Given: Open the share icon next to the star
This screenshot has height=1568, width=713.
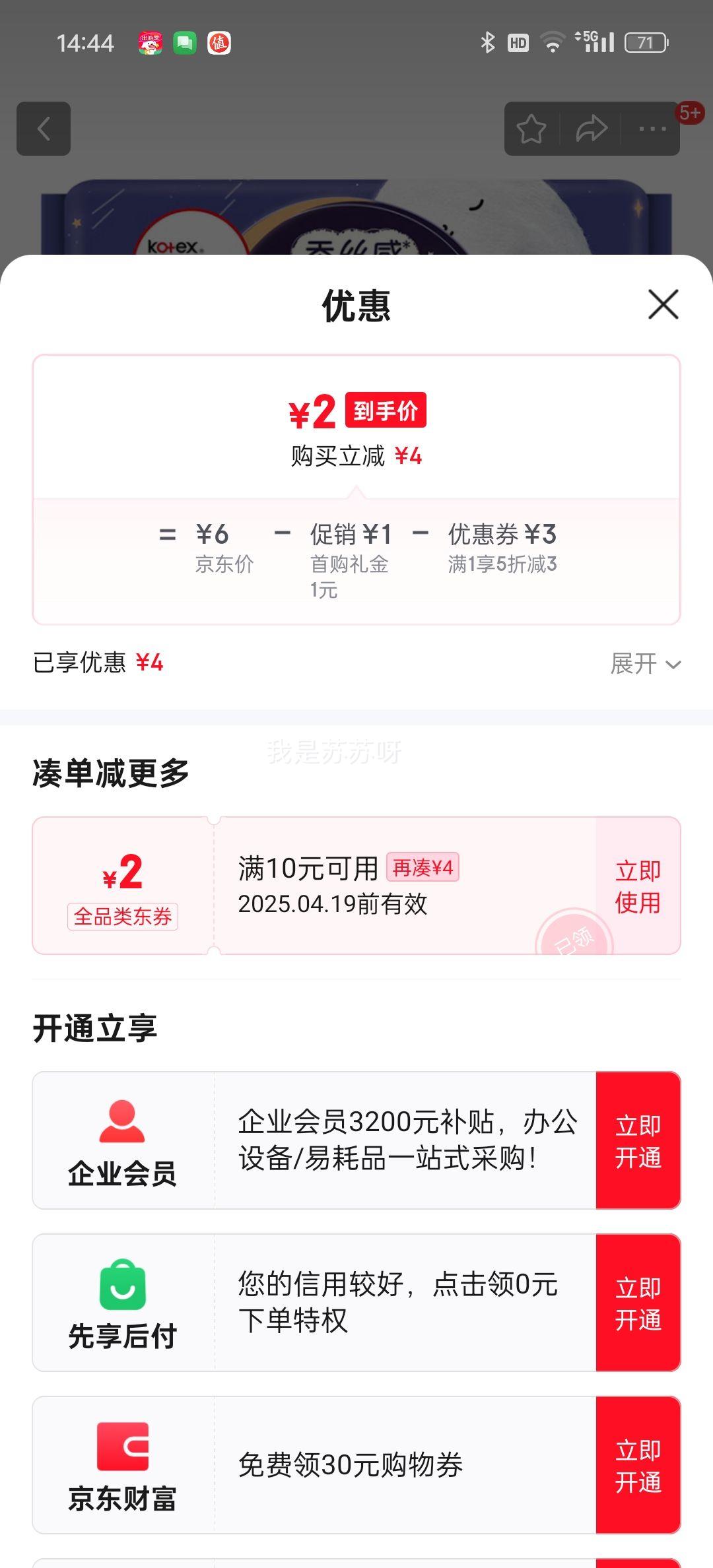Looking at the screenshot, I should pos(592,129).
